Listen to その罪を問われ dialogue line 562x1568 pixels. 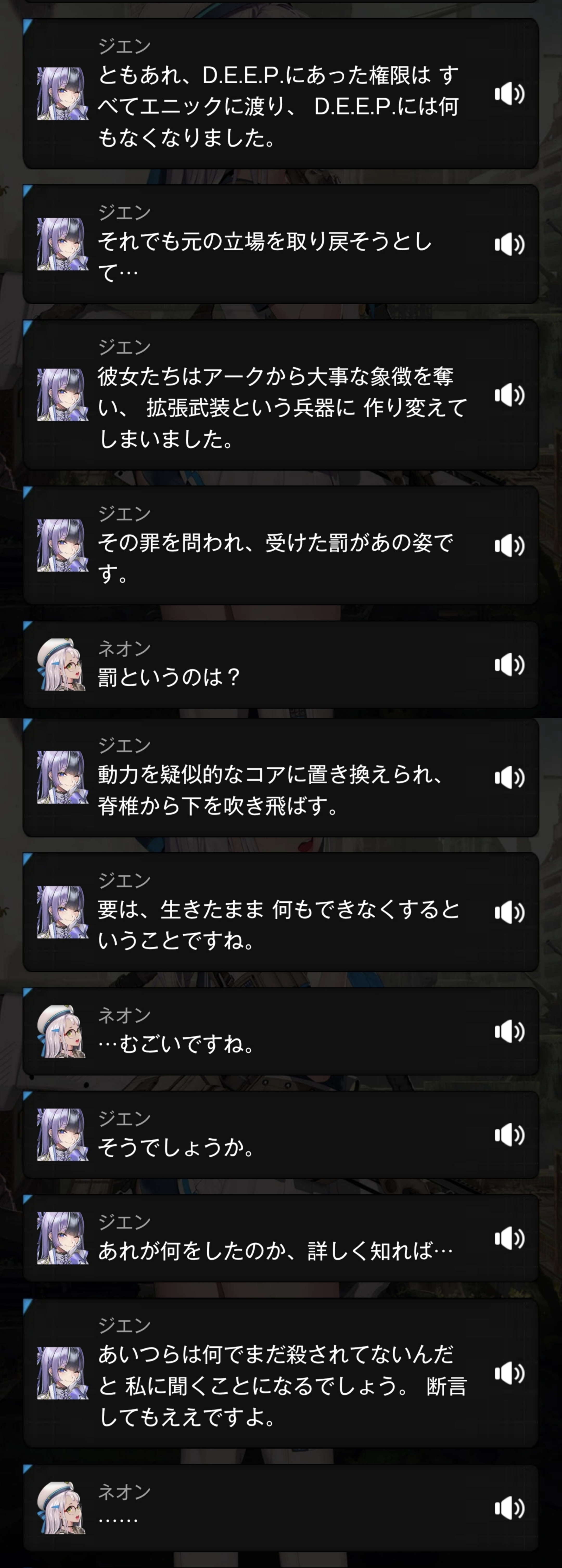(x=509, y=545)
